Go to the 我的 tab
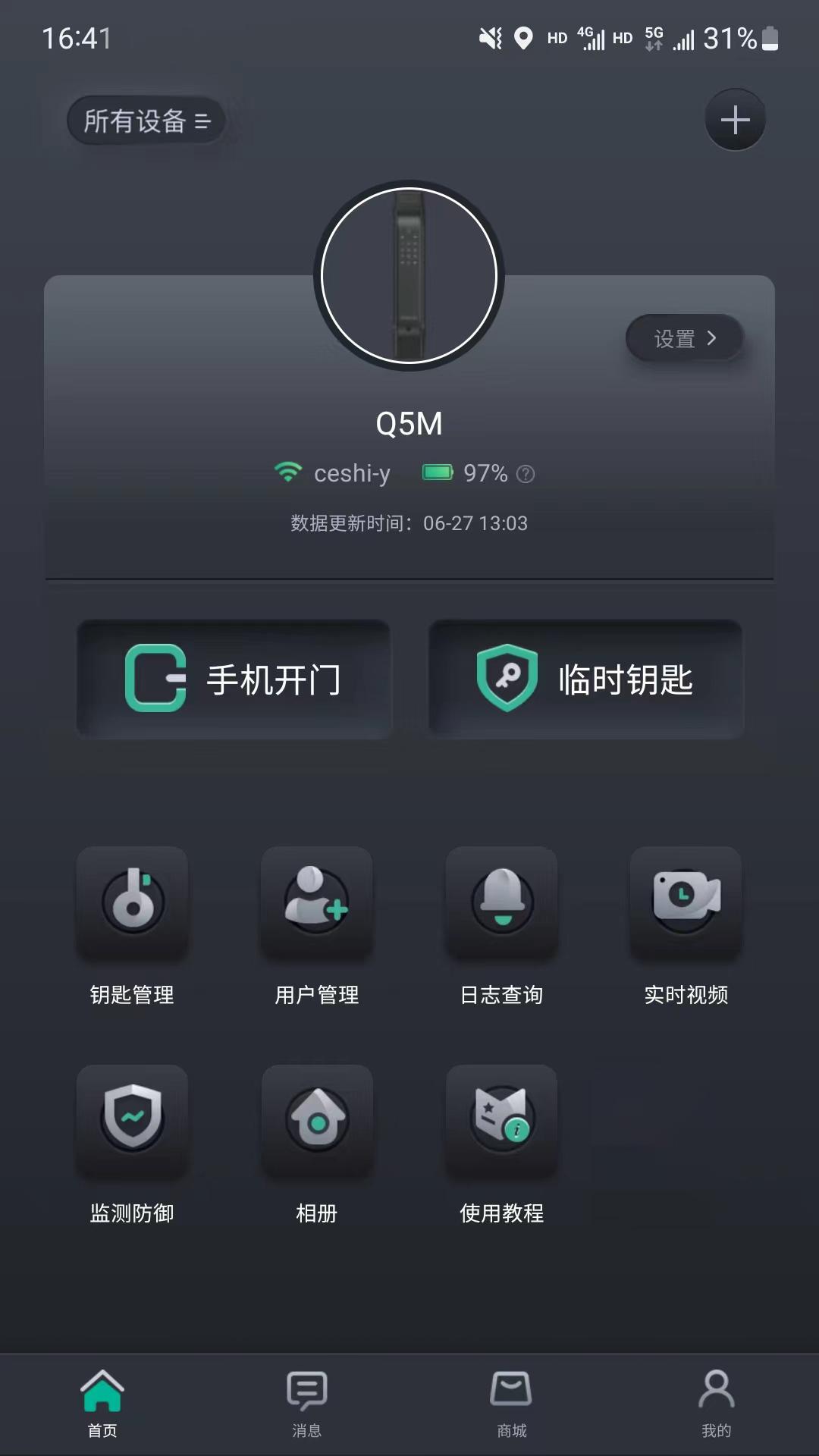 coord(717,1403)
